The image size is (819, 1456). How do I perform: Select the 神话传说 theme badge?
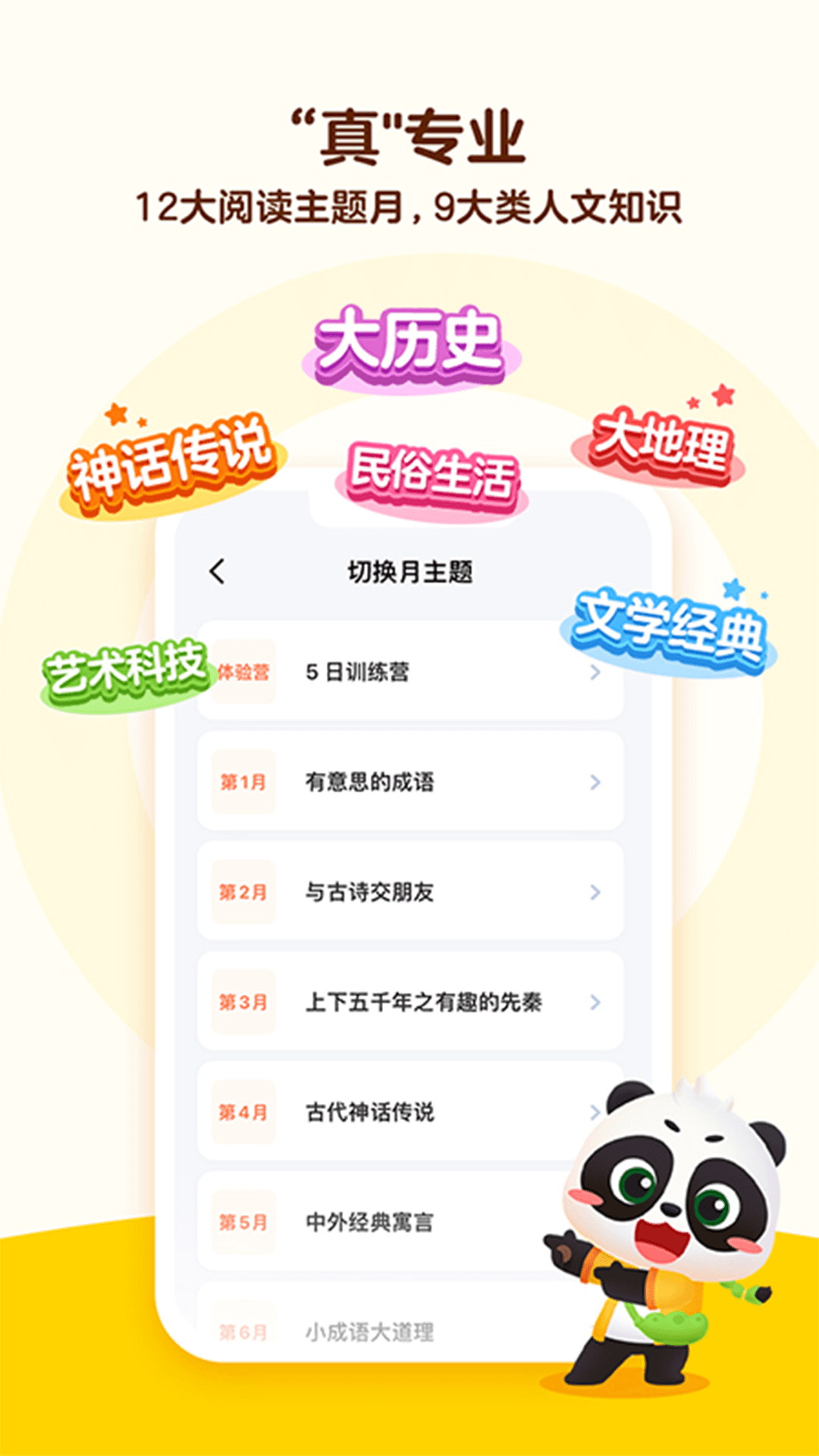pos(171,463)
